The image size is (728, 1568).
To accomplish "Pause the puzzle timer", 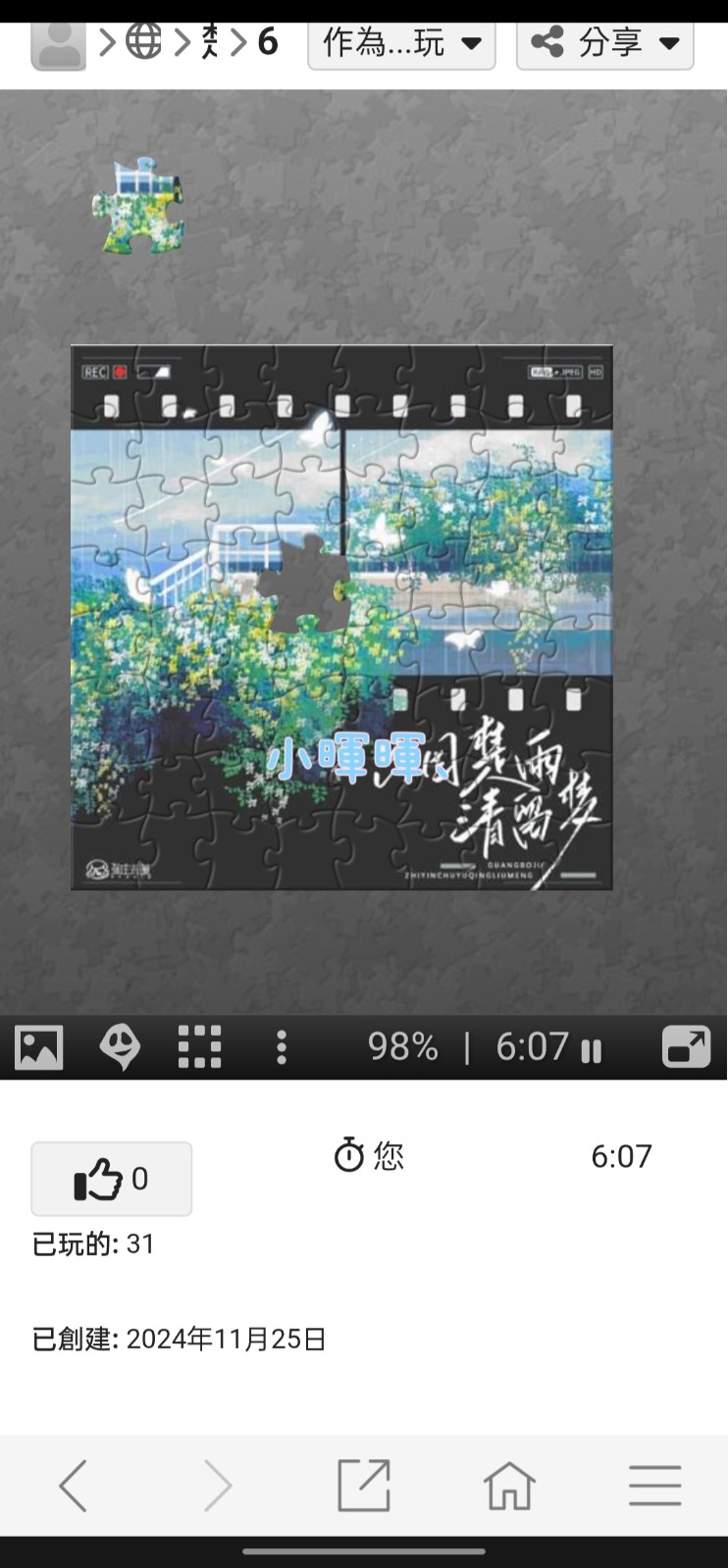I will (x=591, y=1051).
